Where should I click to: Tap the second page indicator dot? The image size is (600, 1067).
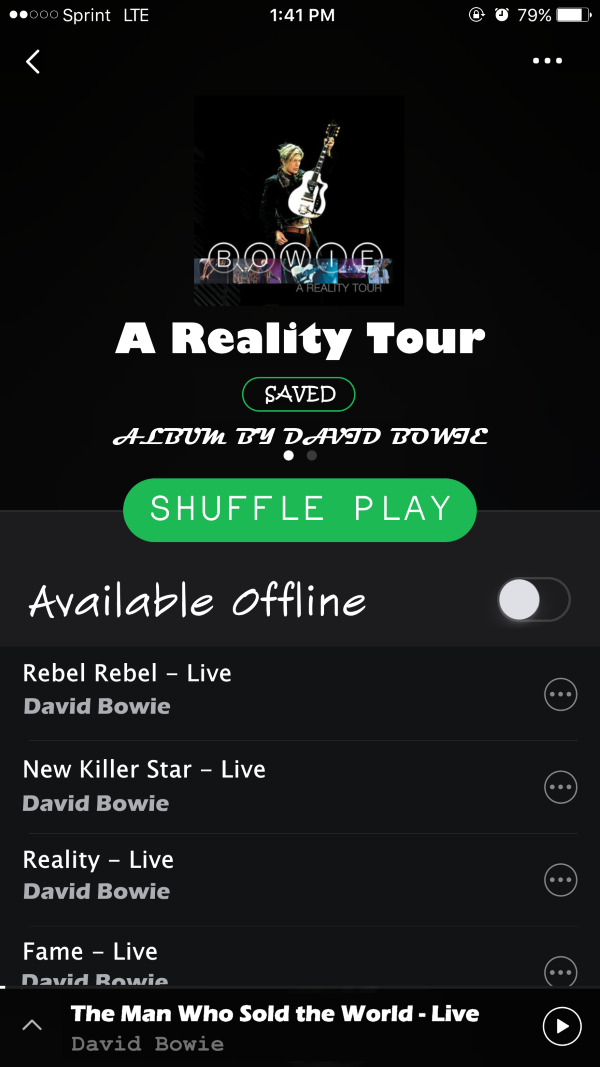point(312,455)
